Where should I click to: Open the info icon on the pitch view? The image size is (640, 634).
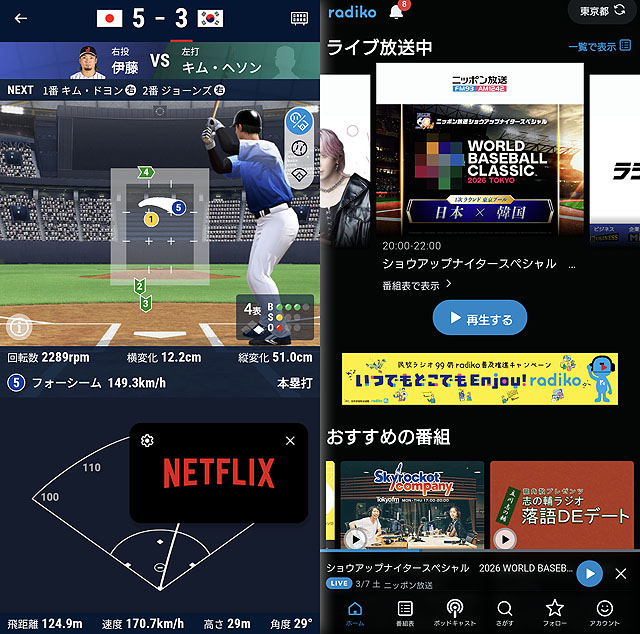click(18, 326)
